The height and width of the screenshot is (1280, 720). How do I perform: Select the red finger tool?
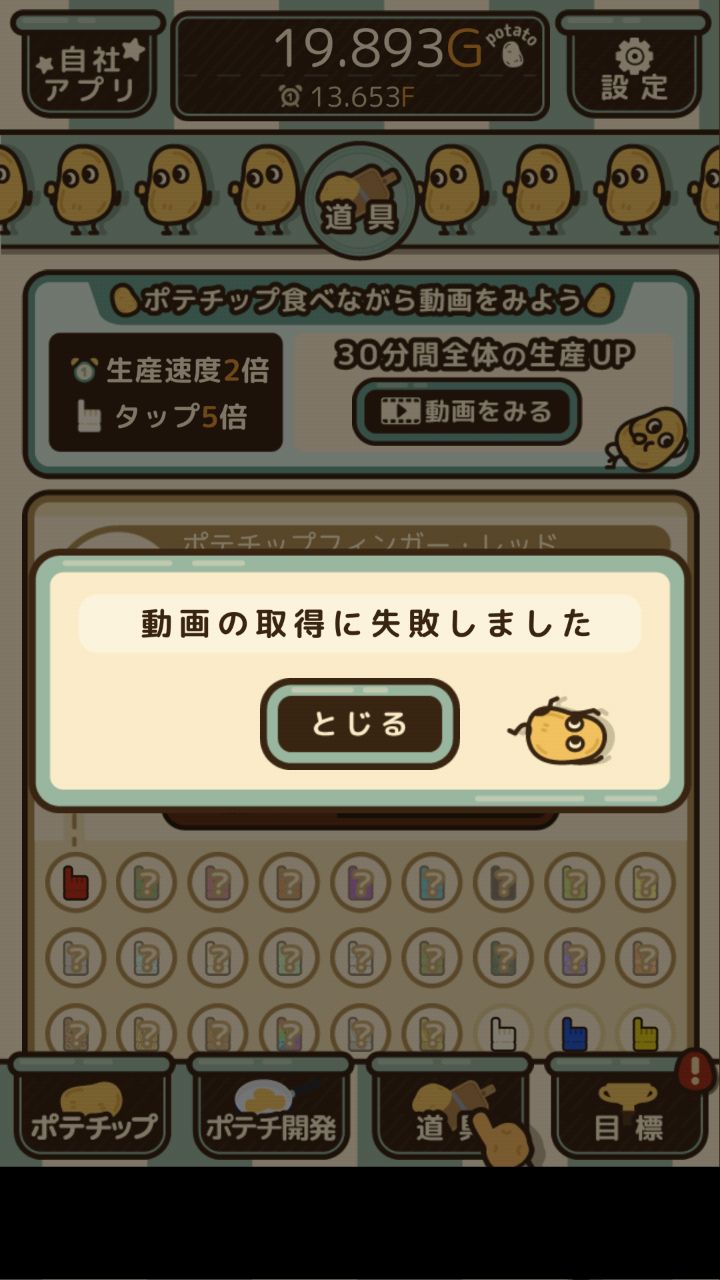tap(75, 882)
